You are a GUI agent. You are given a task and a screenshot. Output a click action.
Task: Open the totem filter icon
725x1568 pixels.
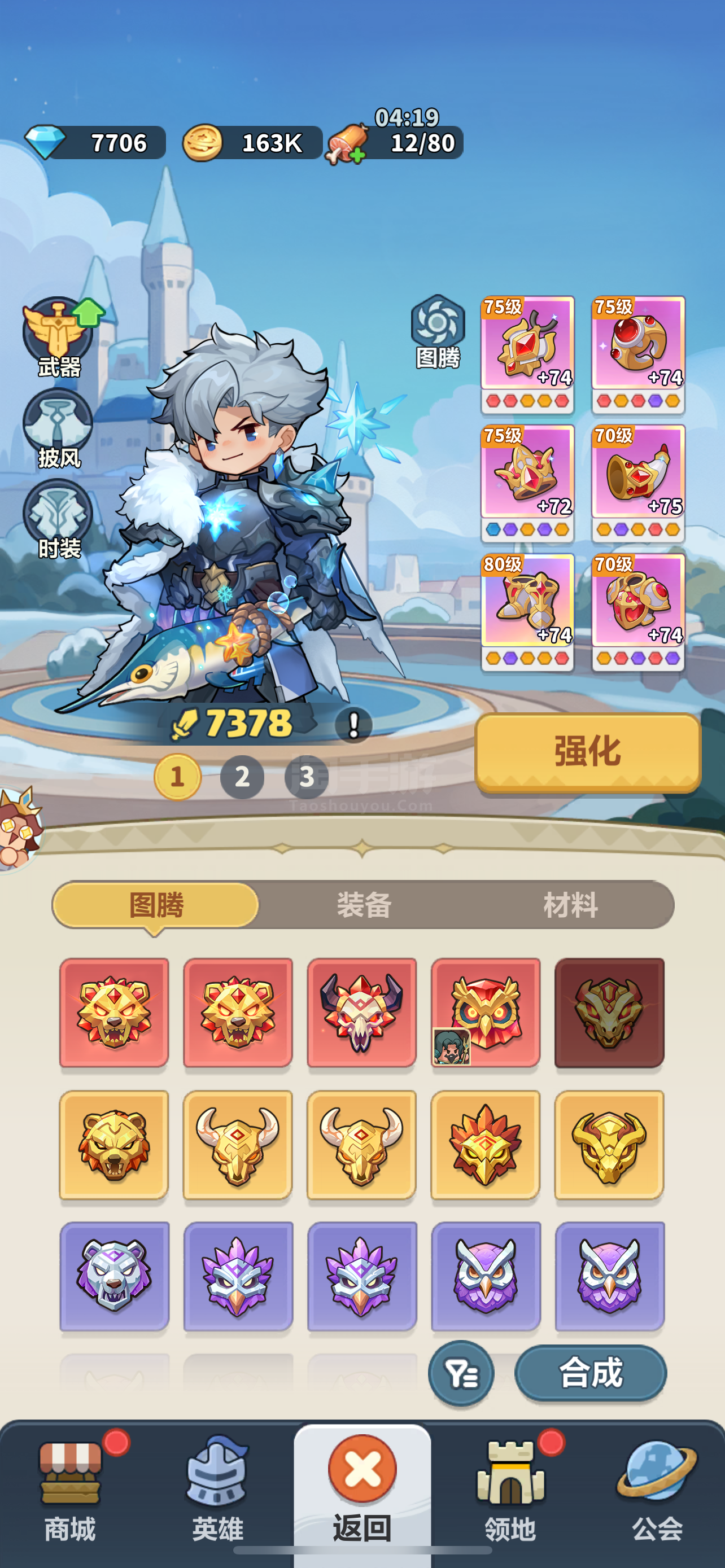tap(461, 1373)
